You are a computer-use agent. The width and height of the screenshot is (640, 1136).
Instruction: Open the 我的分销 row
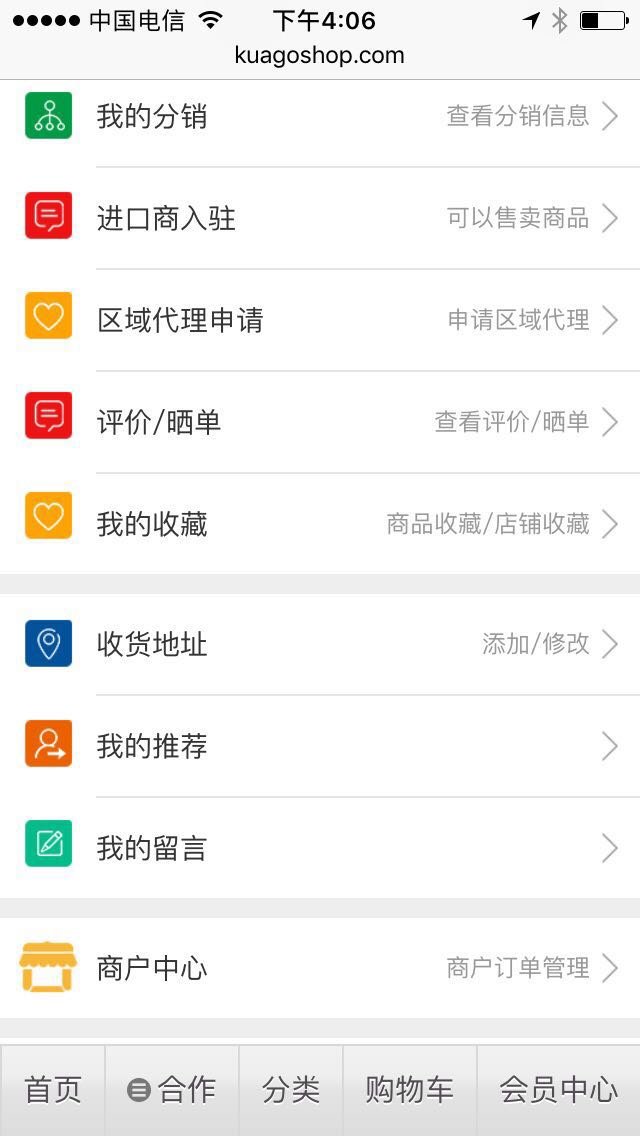click(x=320, y=117)
